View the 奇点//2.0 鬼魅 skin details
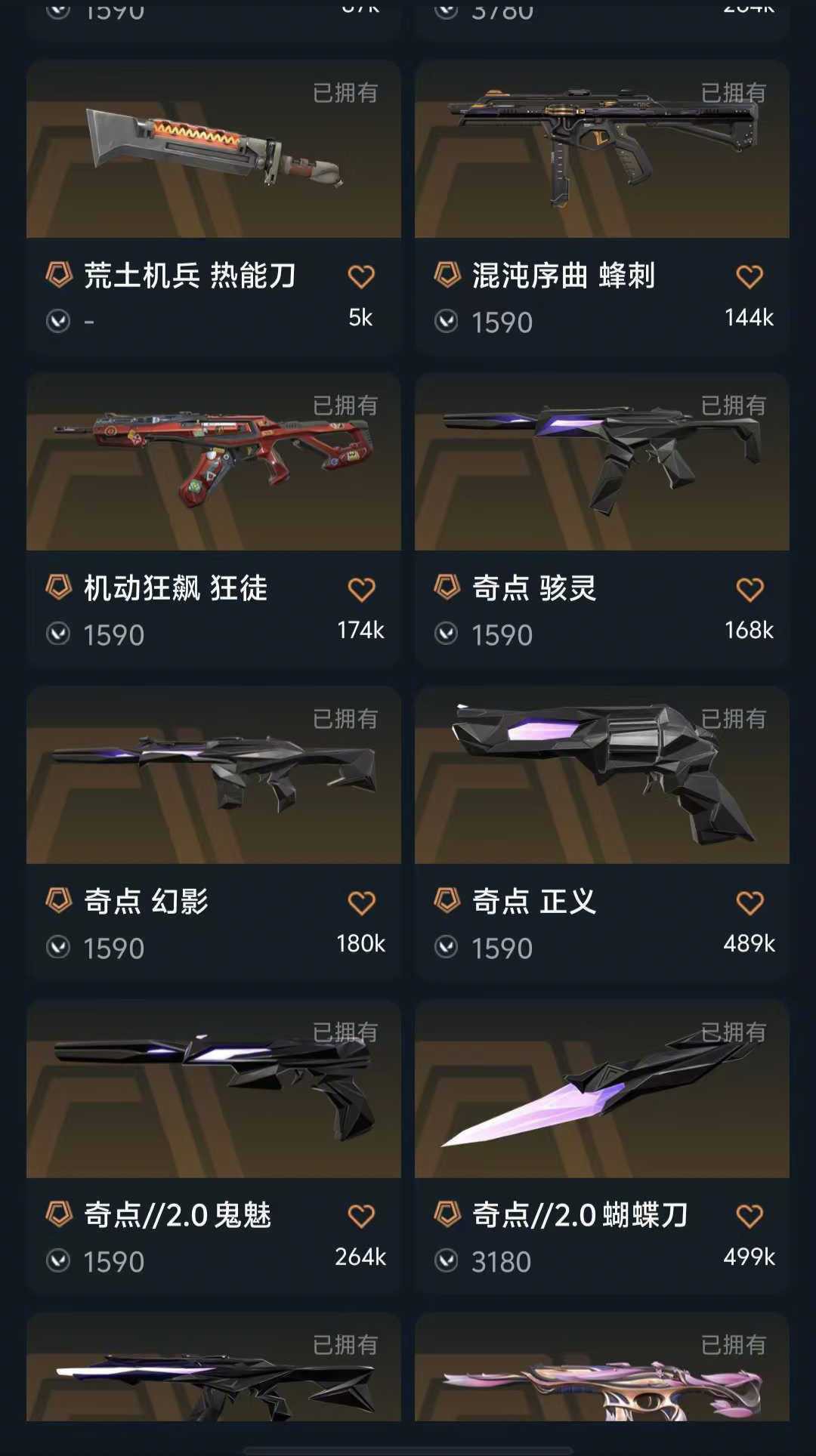The height and width of the screenshot is (1456, 816). (213, 1089)
